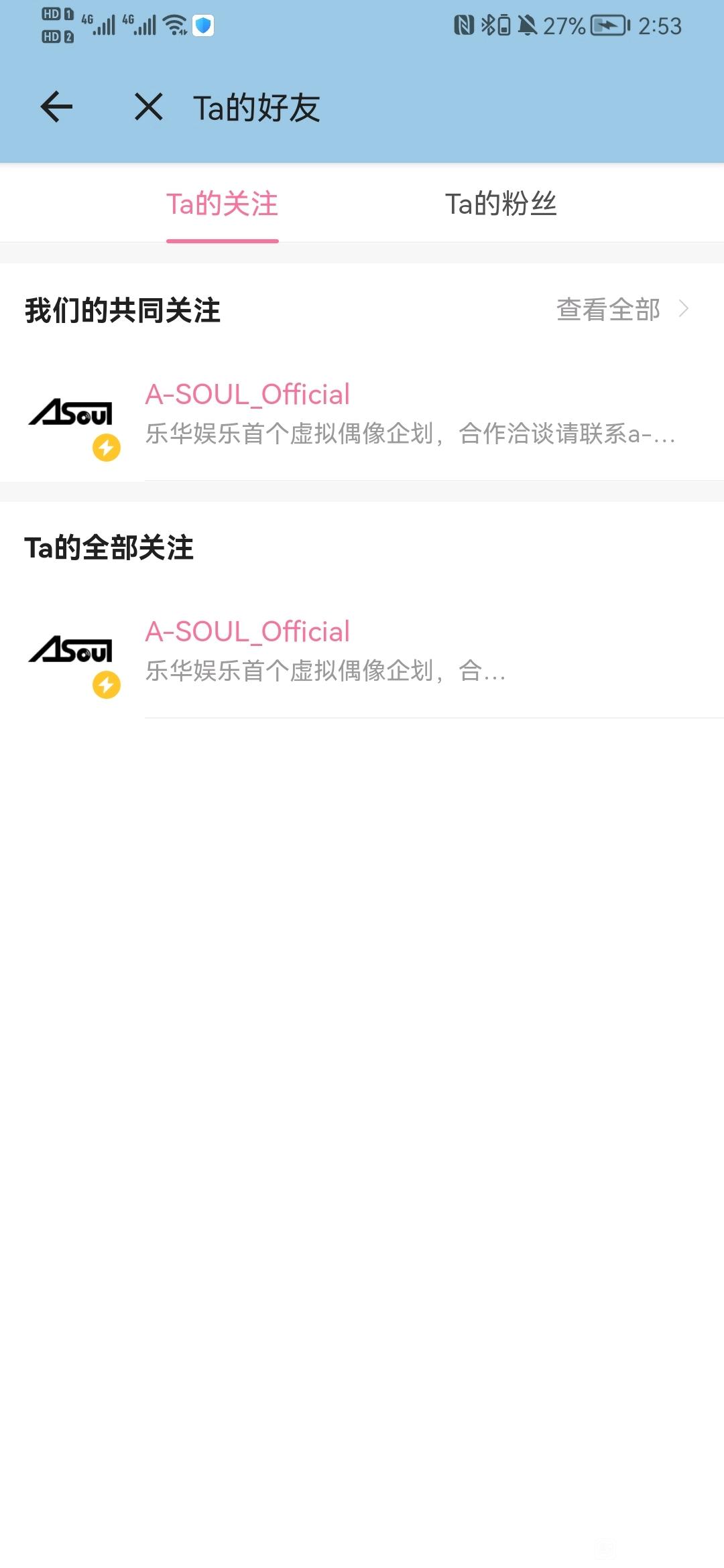Switch to the Ta的粉丝 tab
Viewport: 724px width, 1568px height.
tap(501, 204)
